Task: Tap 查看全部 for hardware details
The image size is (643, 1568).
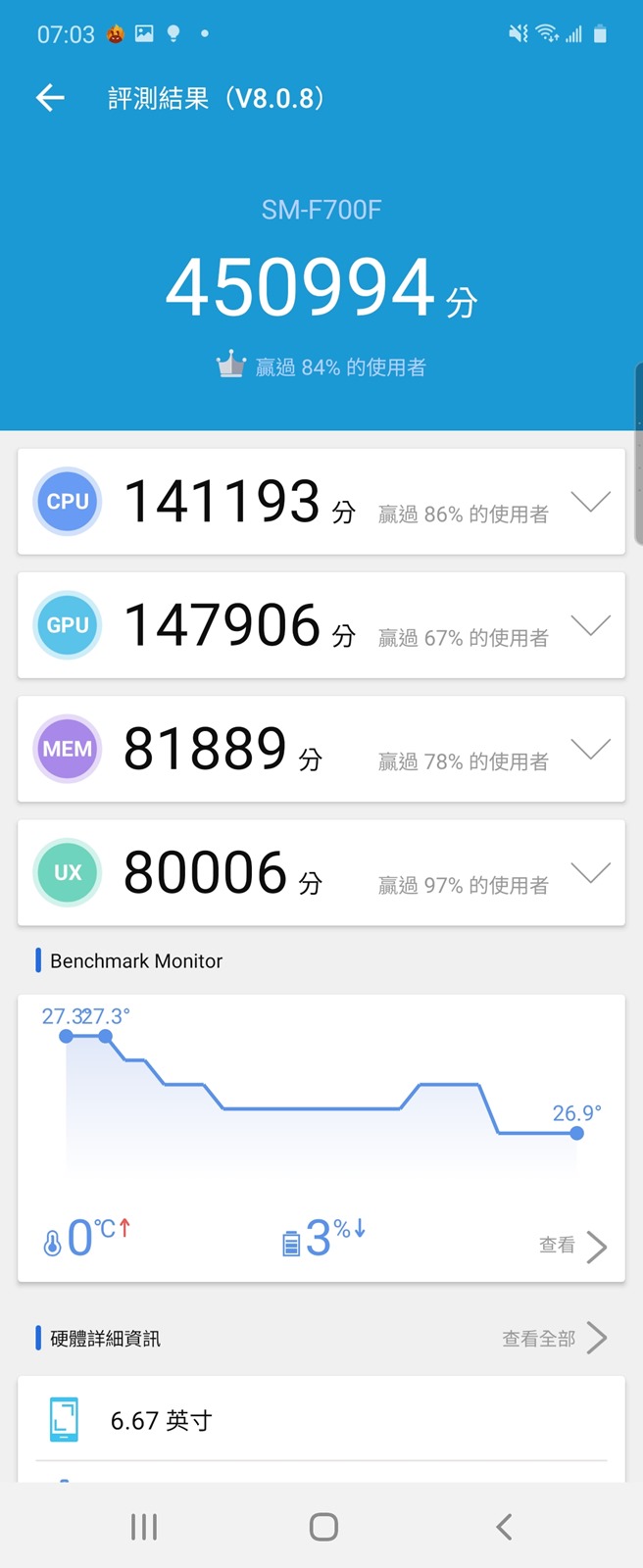Action: pos(554,1339)
